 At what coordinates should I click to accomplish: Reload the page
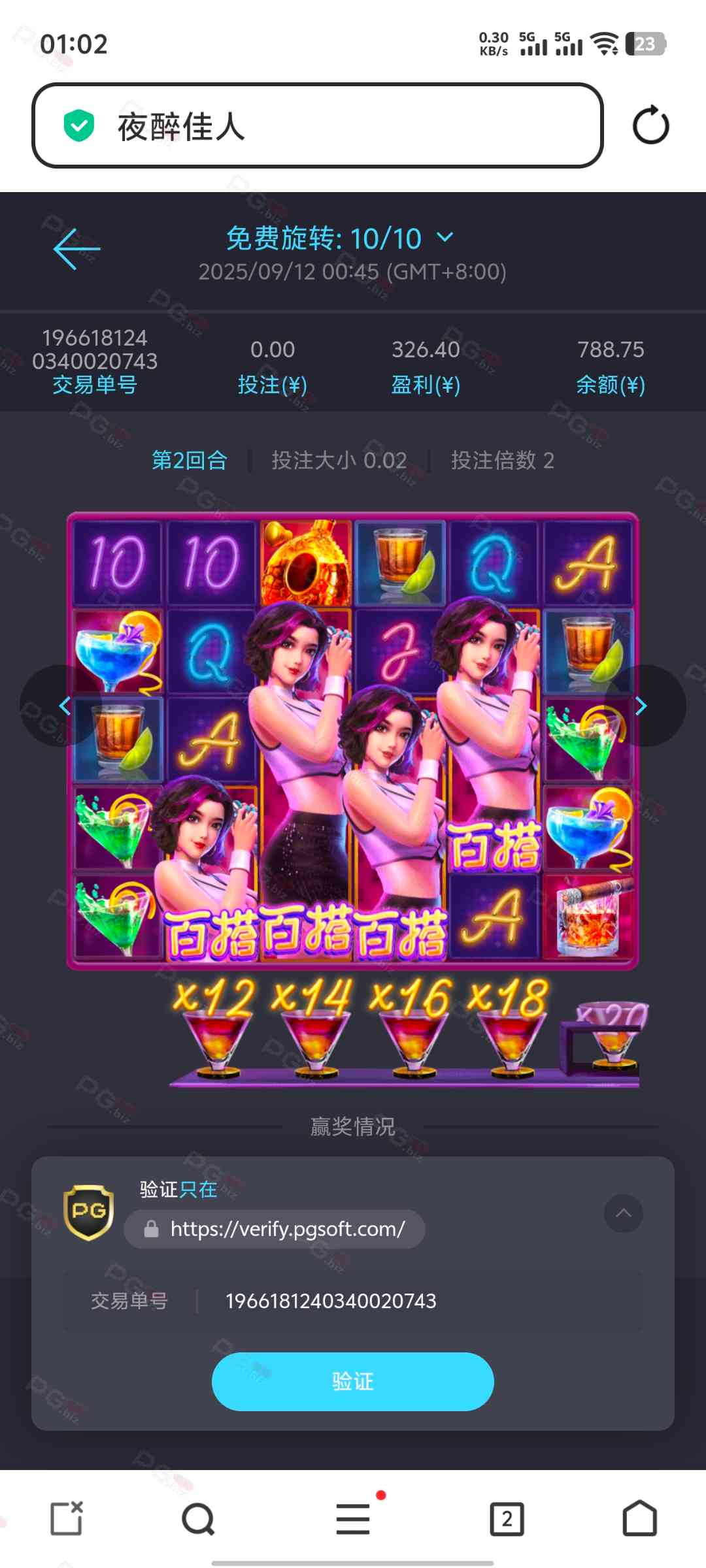click(x=650, y=125)
